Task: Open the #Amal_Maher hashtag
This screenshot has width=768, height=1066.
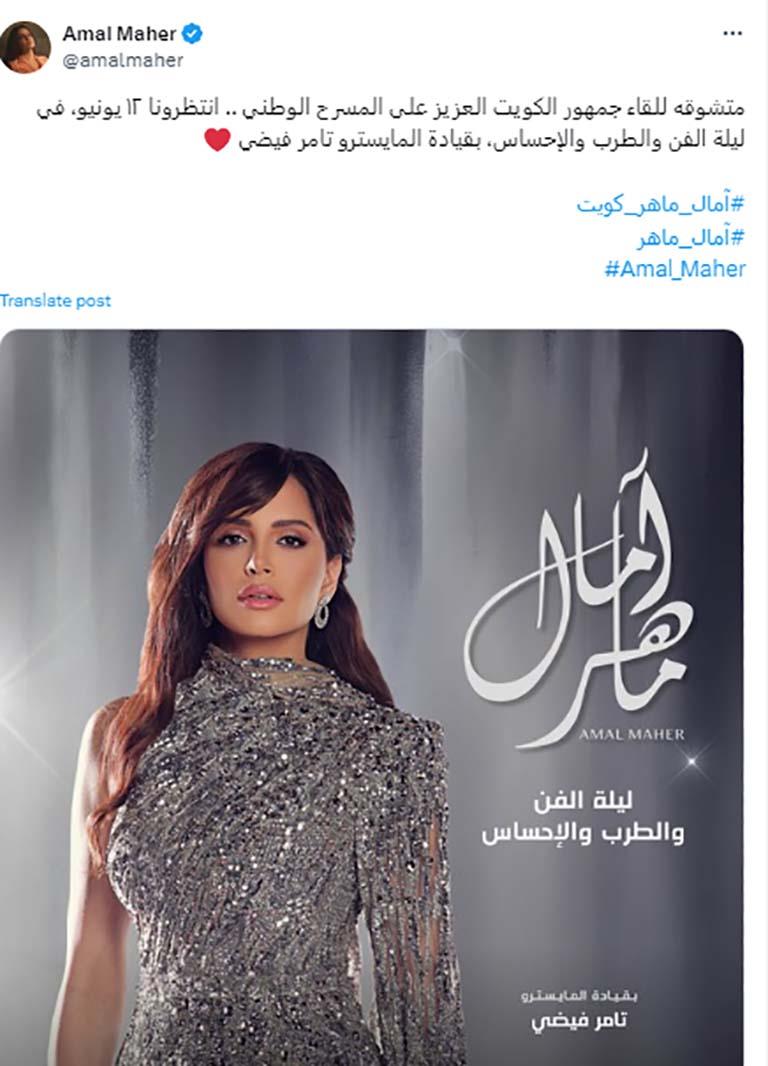Action: tap(675, 268)
